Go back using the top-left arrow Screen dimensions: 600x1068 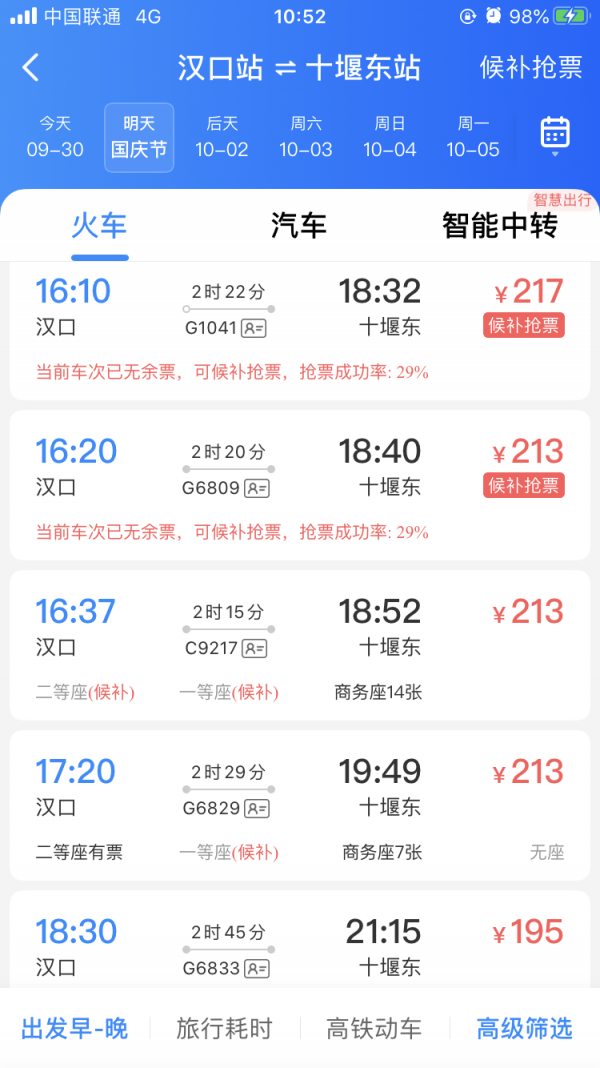click(x=31, y=68)
